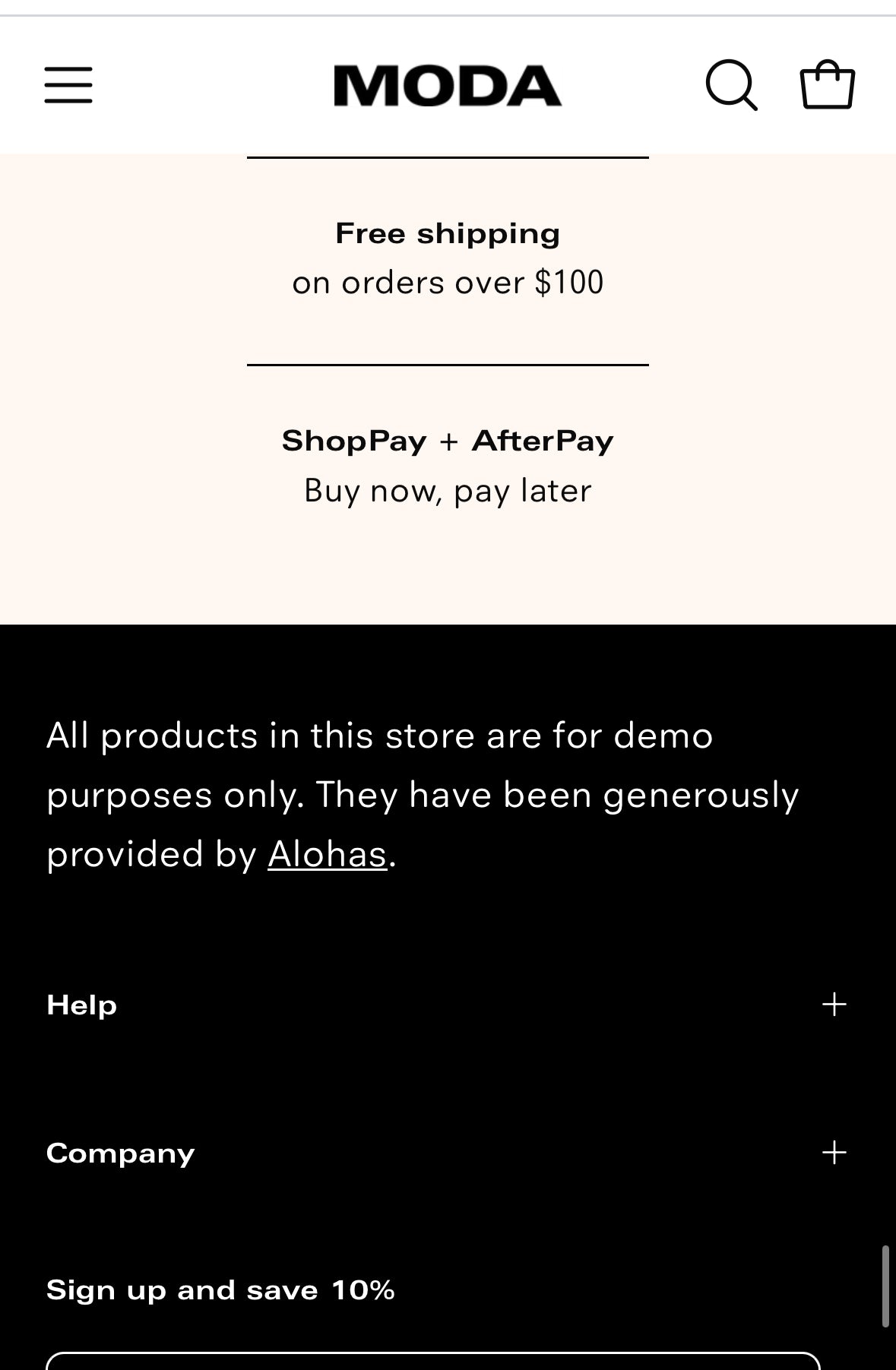This screenshot has width=896, height=1370.
Task: Expand the Company section
Action: [834, 1153]
